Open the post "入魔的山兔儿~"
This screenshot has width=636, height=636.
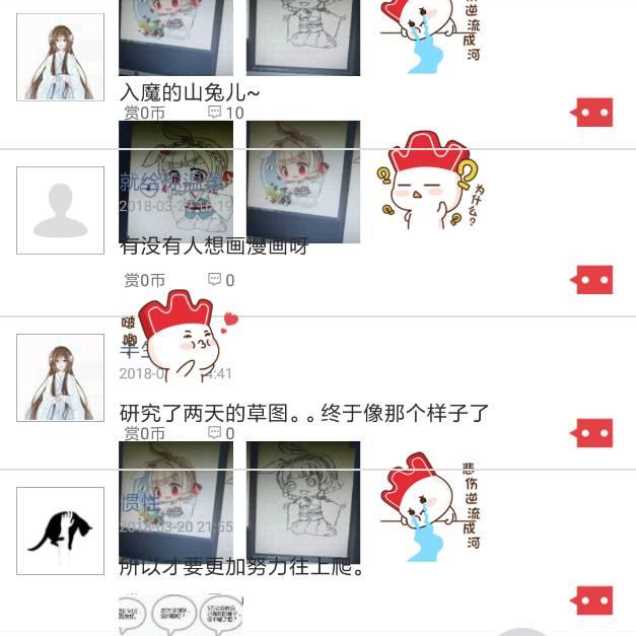190,93
